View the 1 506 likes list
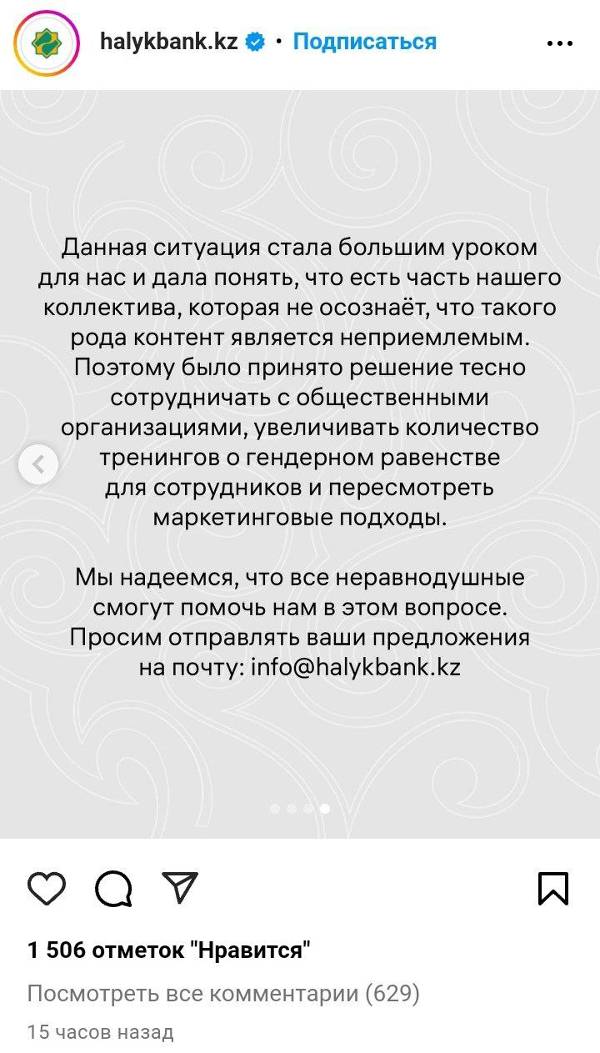This screenshot has height=1053, width=600. point(168,950)
